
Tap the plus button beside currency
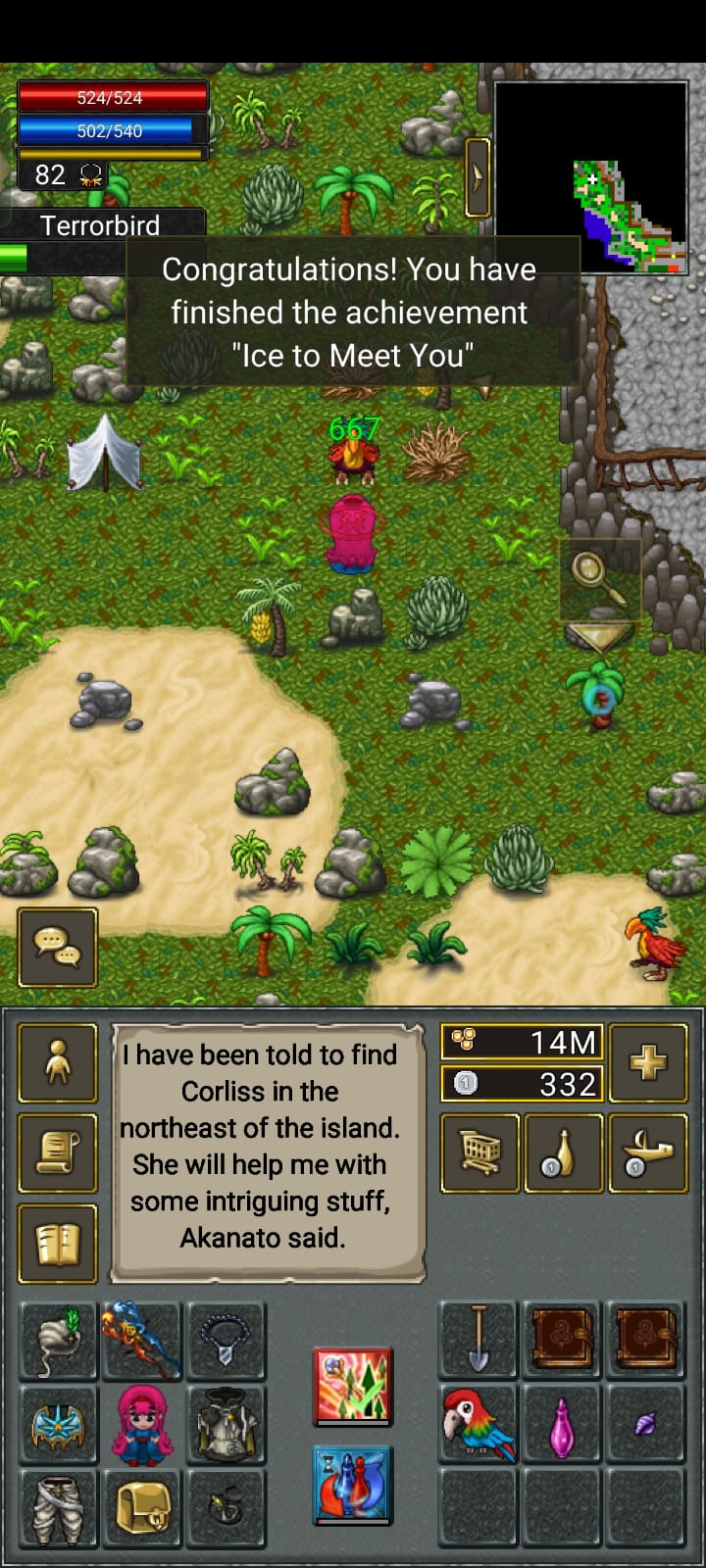click(648, 1063)
